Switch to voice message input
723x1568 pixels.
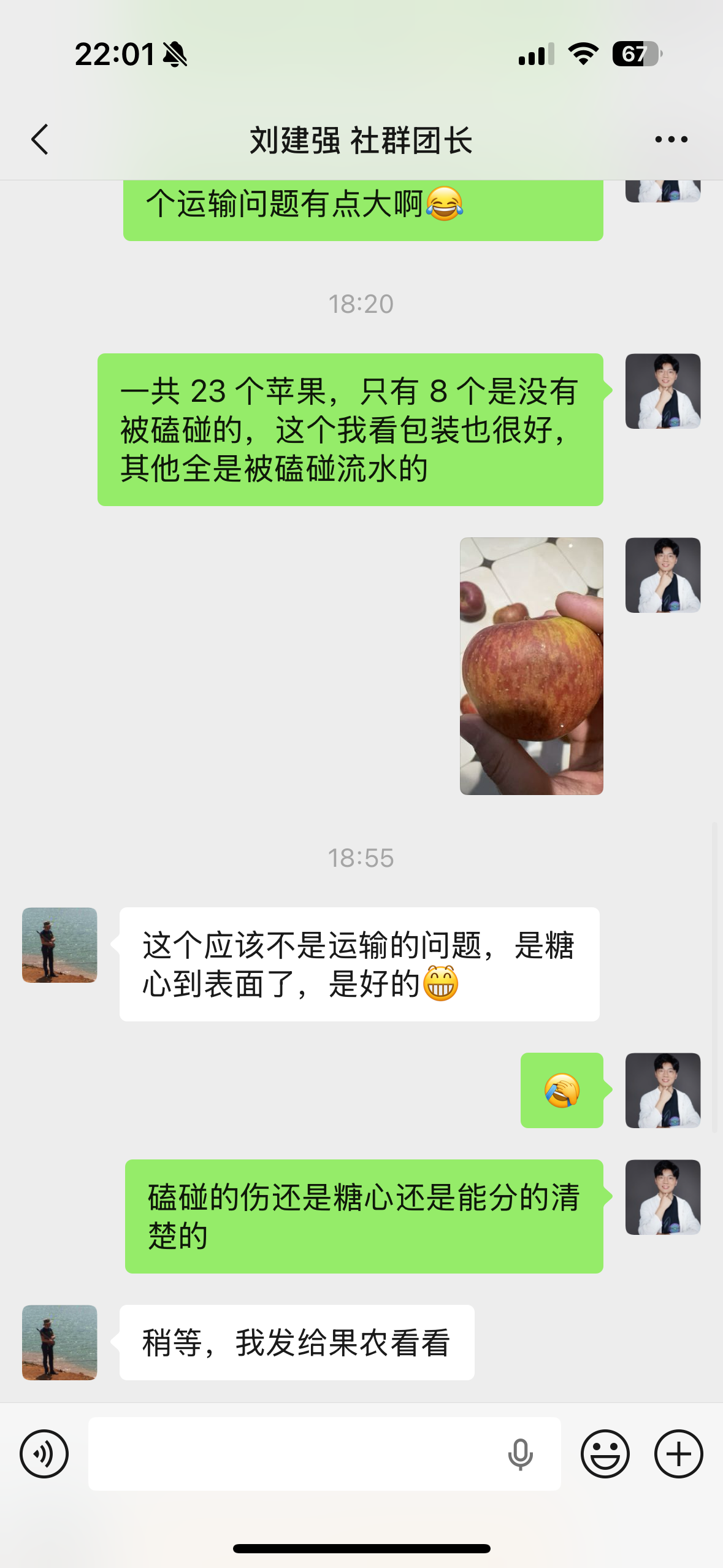pyautogui.click(x=44, y=1453)
